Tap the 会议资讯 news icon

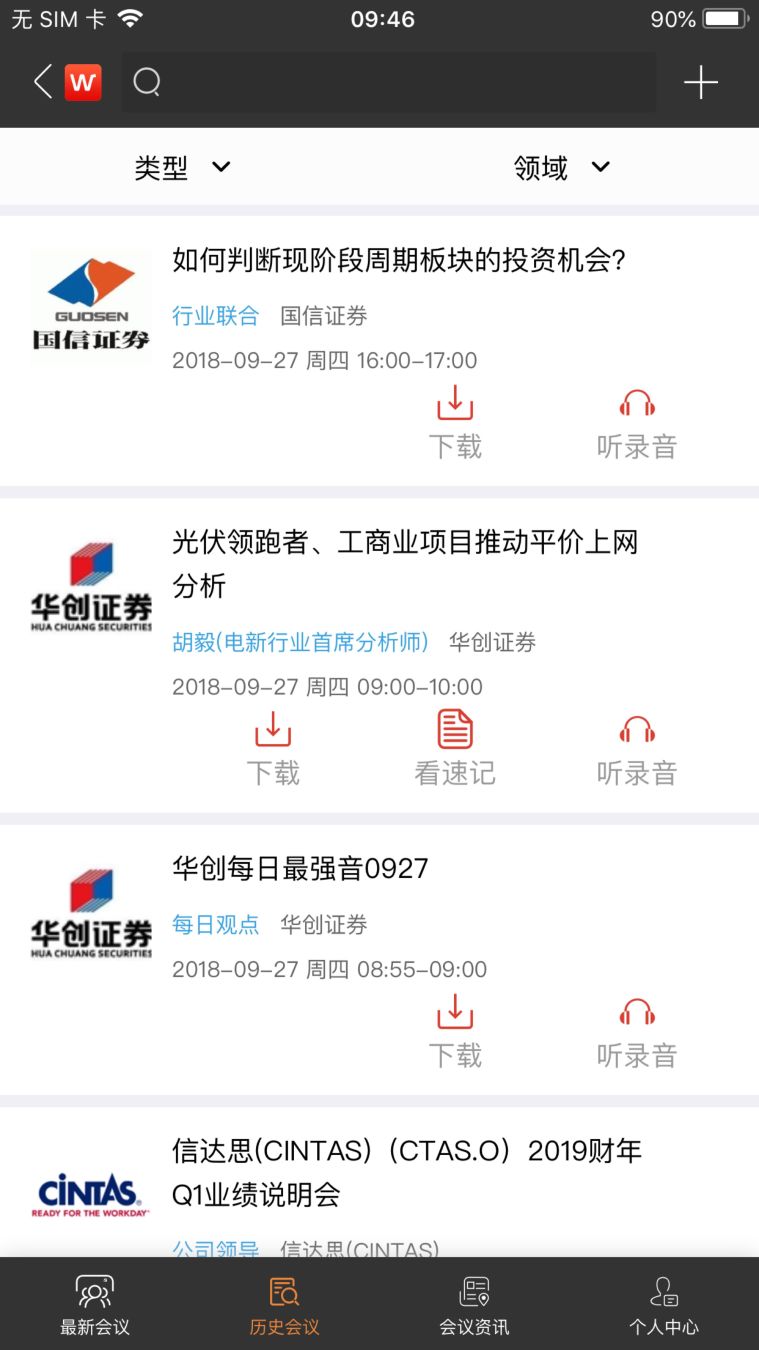(473, 1302)
